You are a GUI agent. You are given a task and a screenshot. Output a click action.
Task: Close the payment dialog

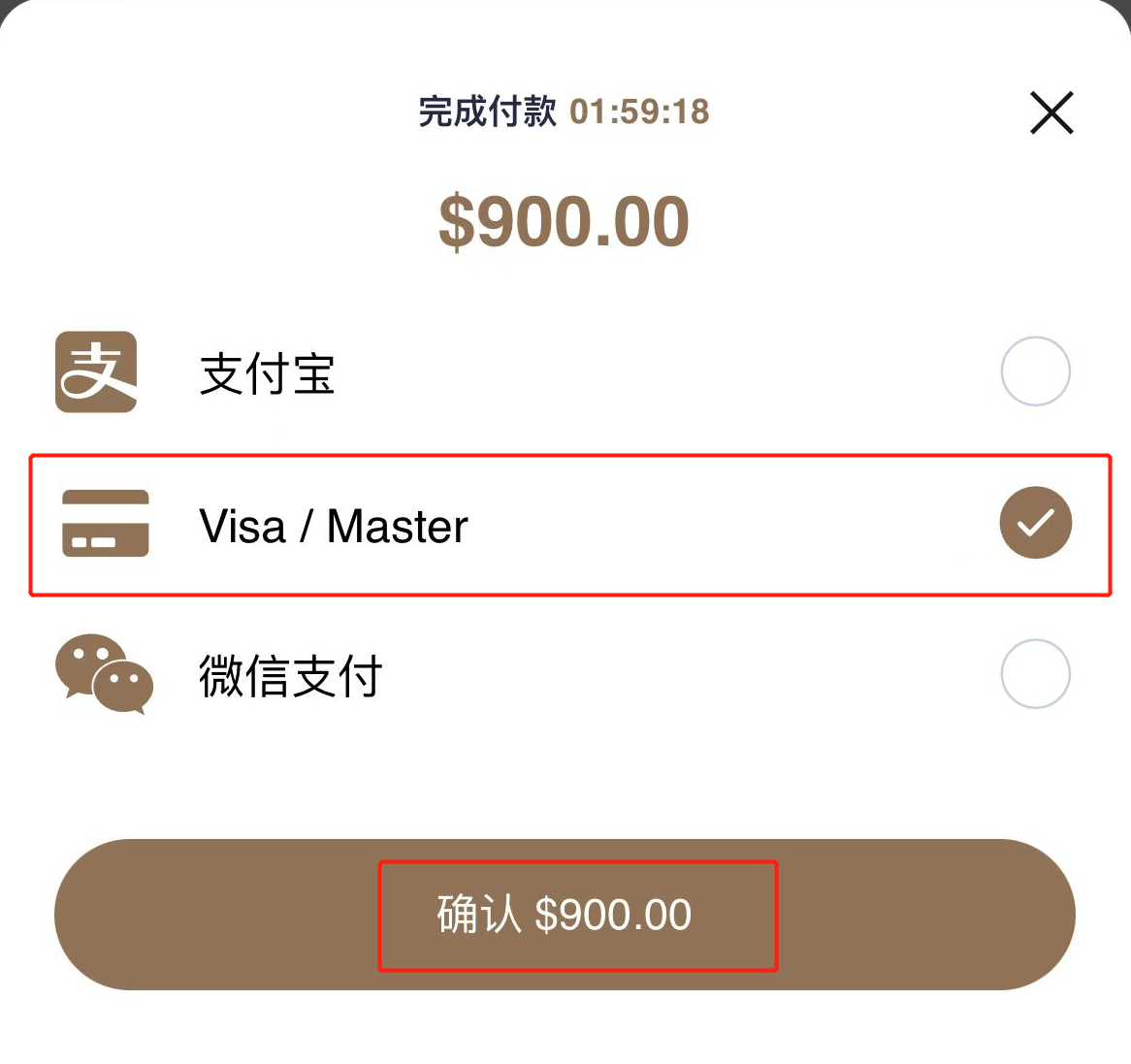click(x=1051, y=113)
